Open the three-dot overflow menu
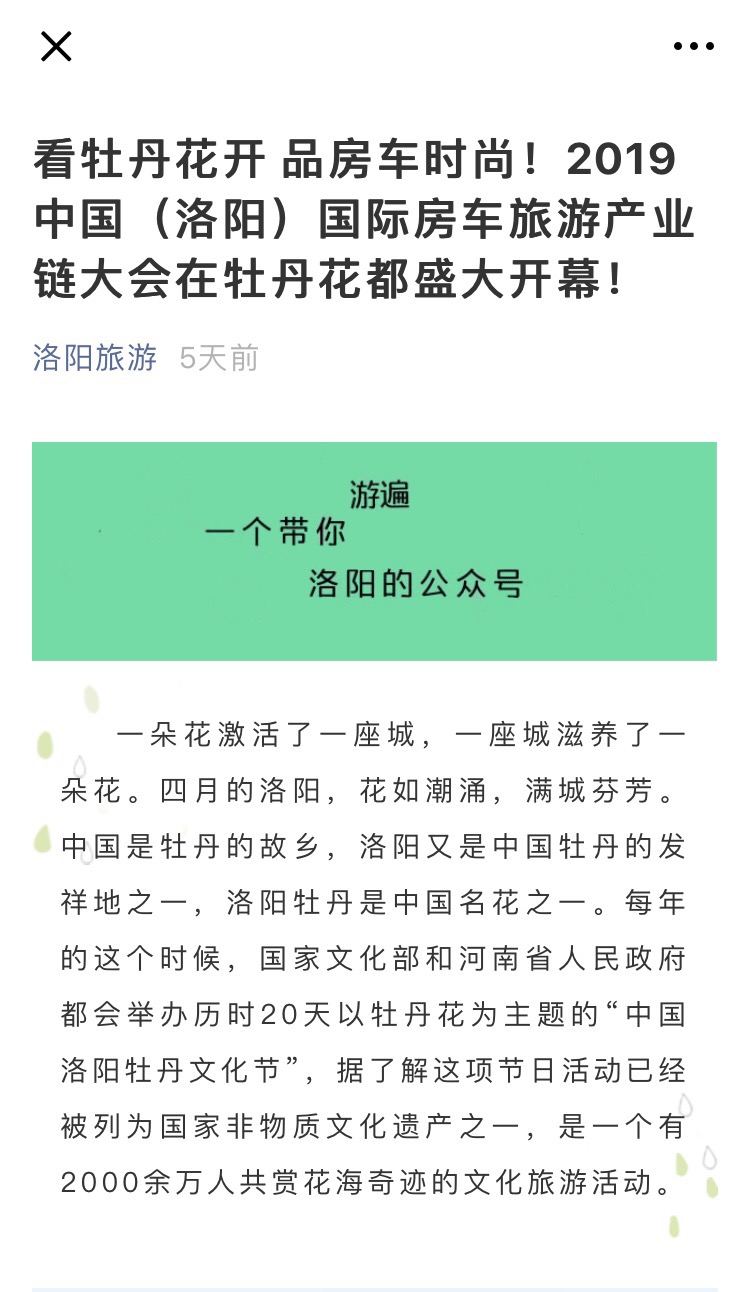Viewport: 750px width, 1292px height. (x=693, y=46)
